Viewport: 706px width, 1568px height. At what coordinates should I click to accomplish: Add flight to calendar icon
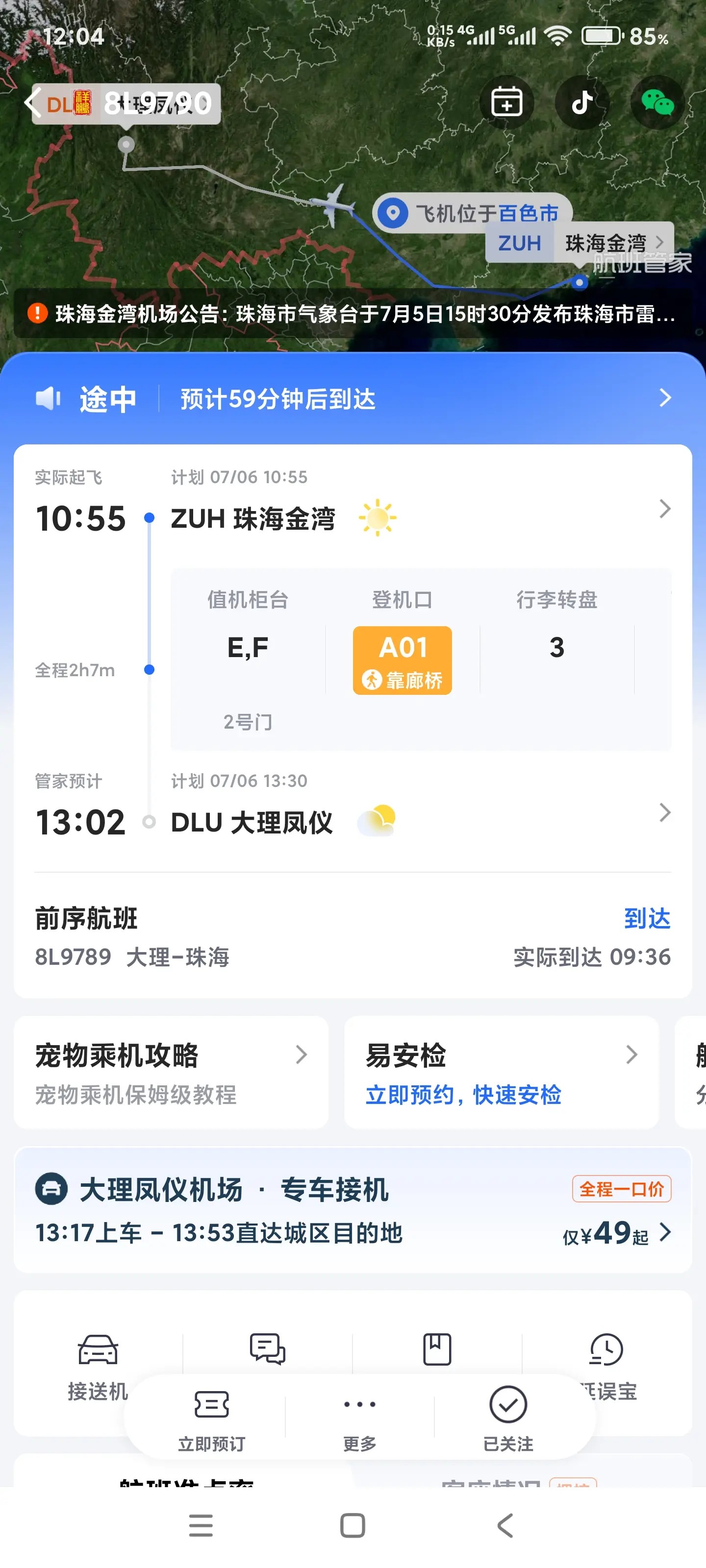tap(506, 102)
